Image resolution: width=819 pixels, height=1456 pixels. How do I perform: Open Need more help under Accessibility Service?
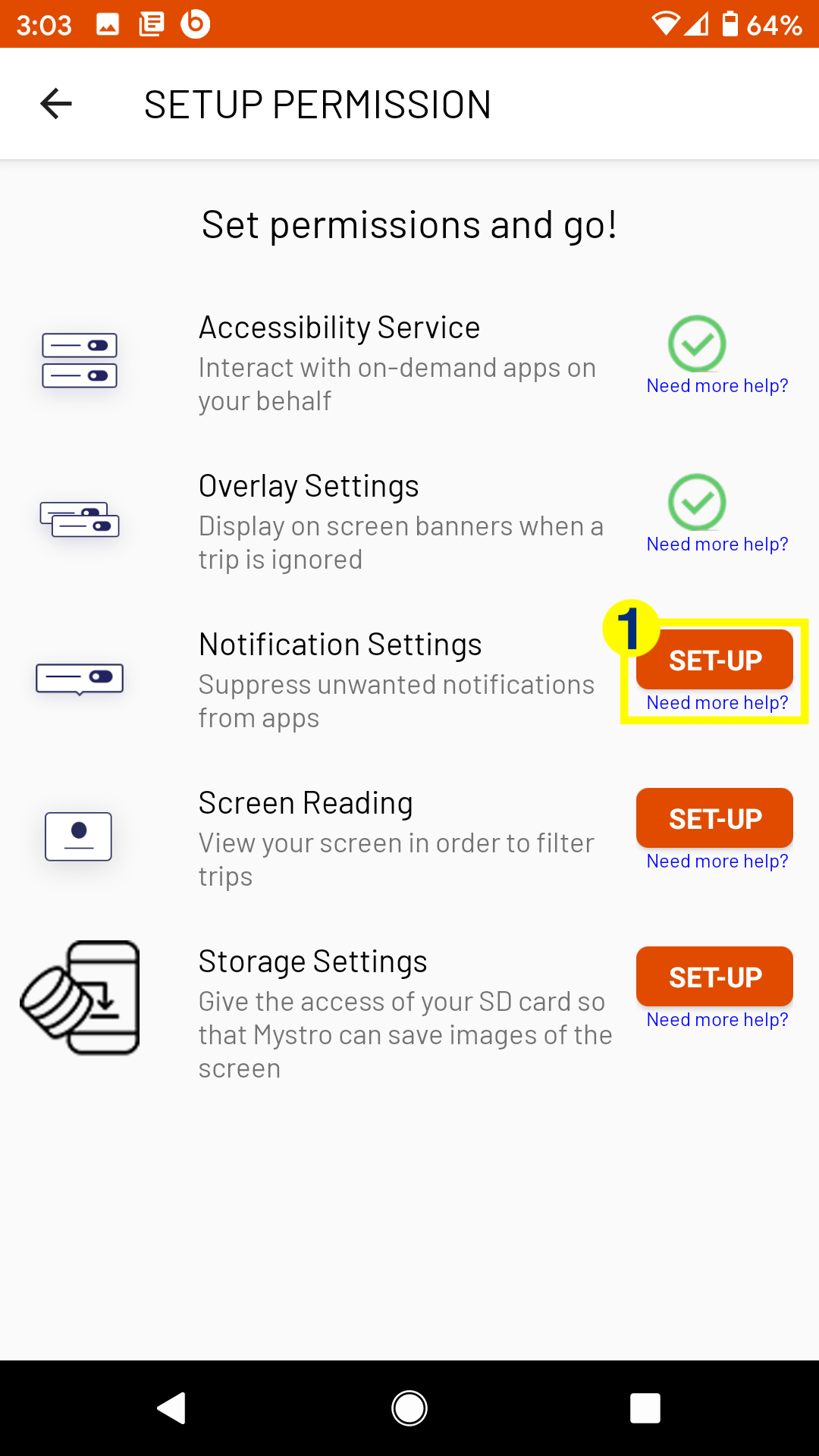click(717, 386)
